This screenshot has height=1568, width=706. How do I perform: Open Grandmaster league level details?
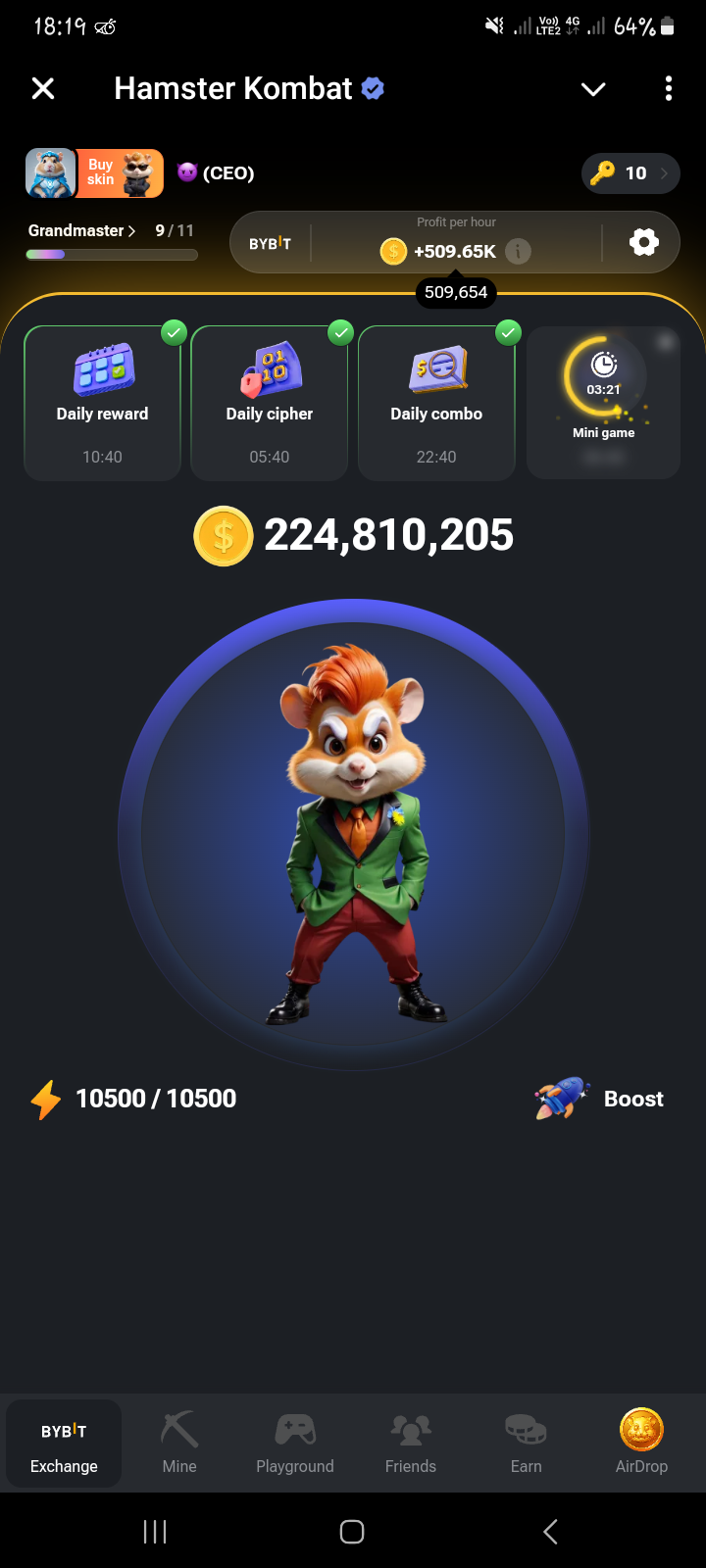tap(82, 231)
